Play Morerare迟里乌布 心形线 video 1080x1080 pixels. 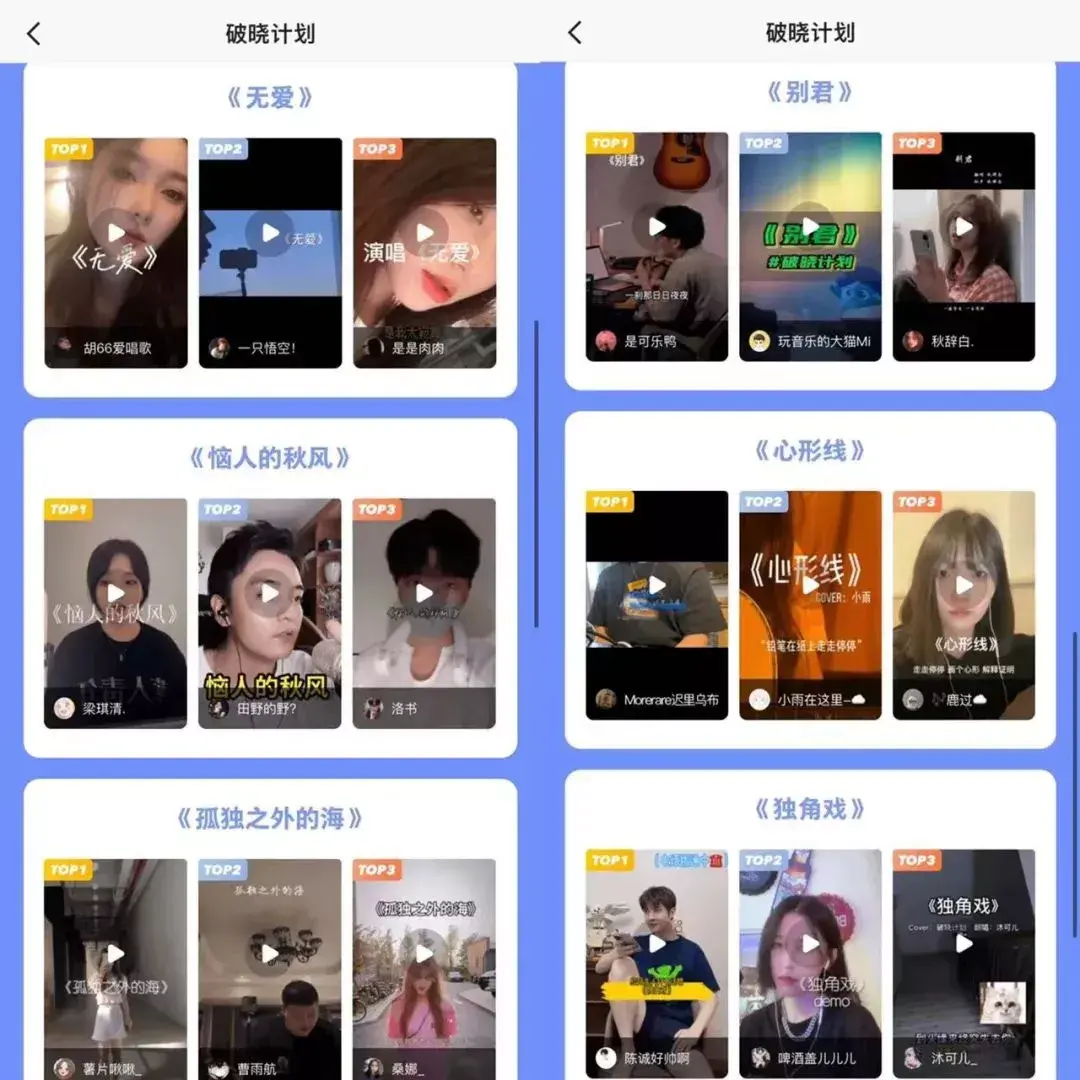(x=657, y=585)
